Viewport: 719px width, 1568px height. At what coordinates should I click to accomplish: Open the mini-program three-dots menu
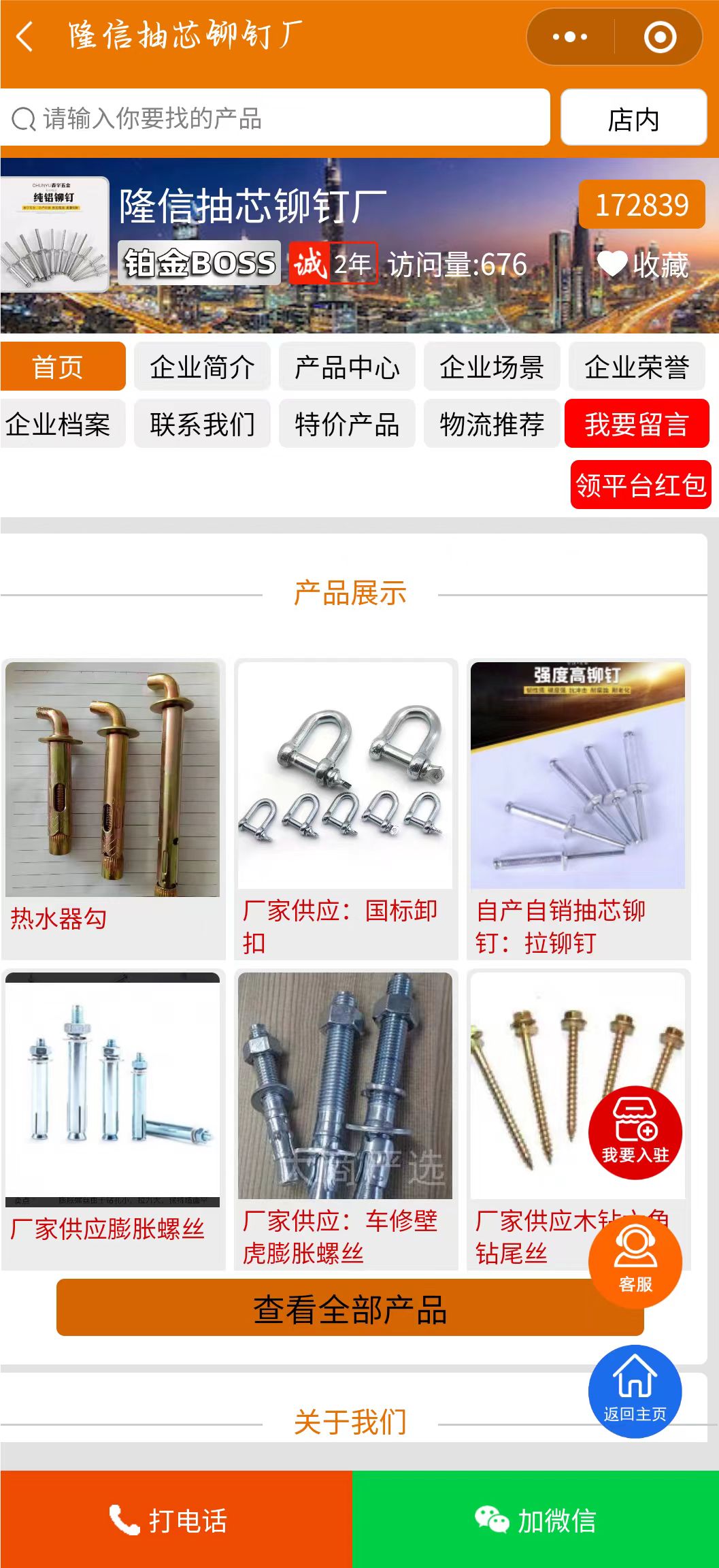(x=570, y=37)
